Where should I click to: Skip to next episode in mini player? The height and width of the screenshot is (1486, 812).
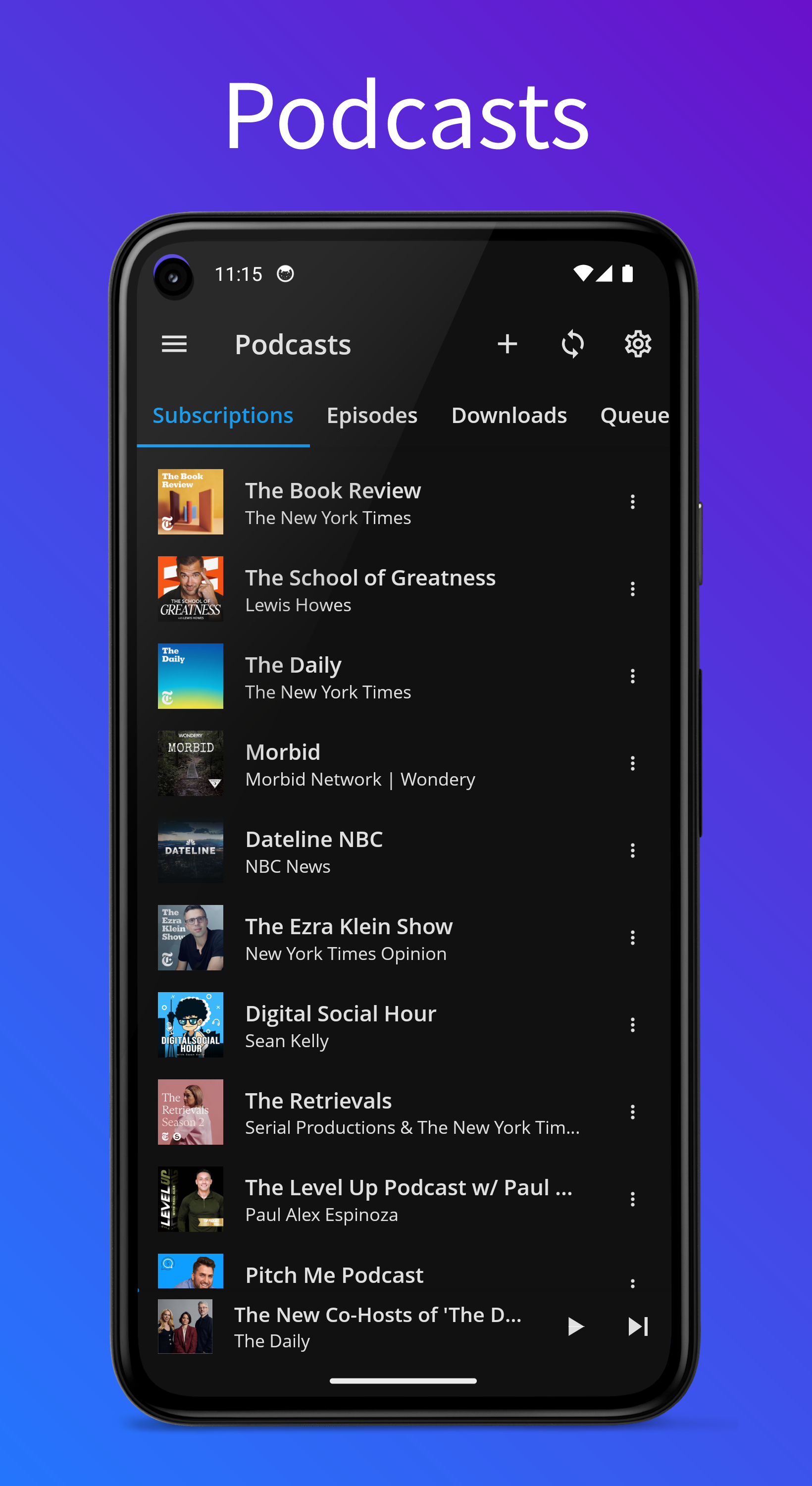[637, 1326]
